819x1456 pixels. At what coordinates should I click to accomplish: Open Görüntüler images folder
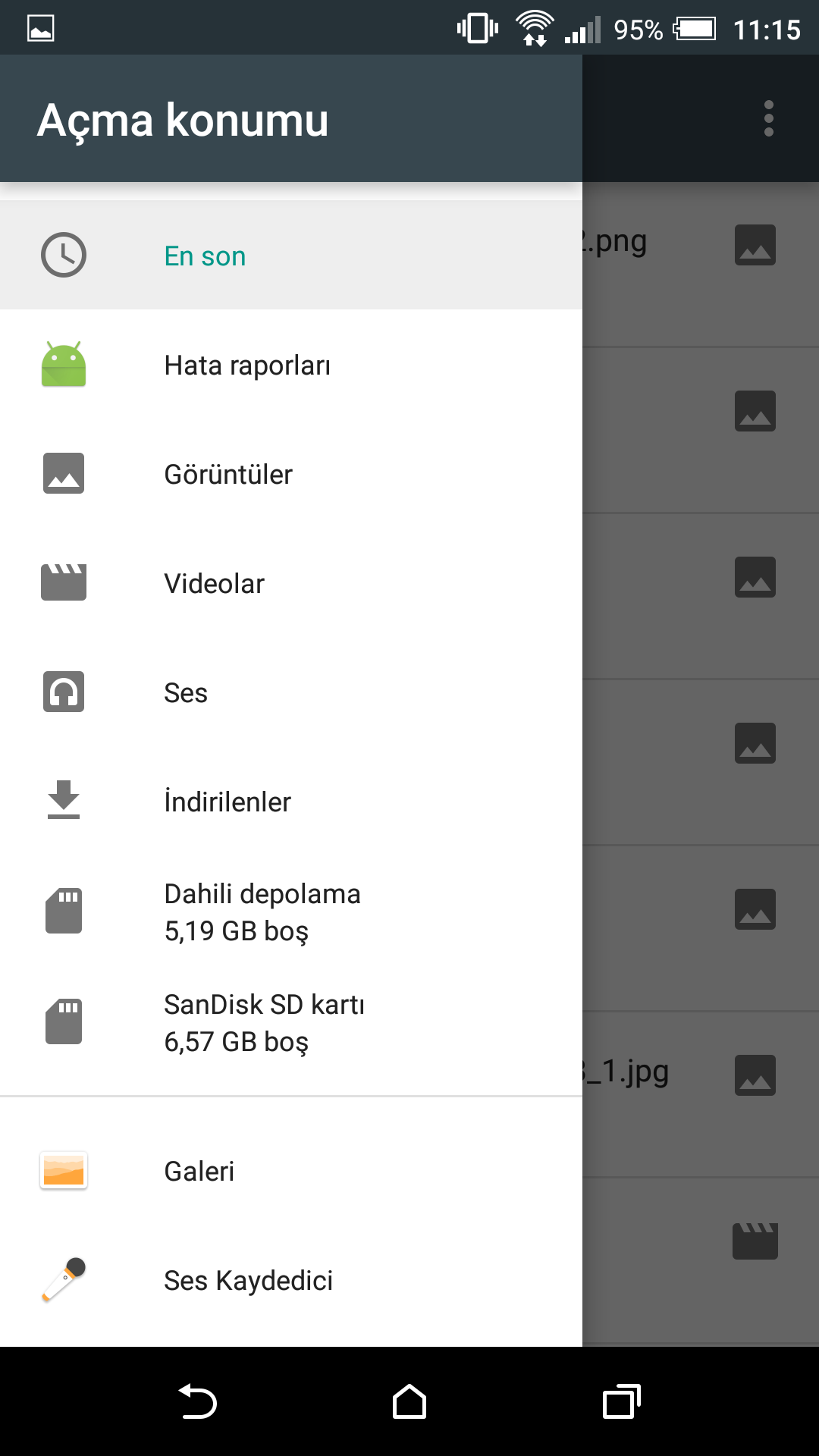(x=291, y=474)
